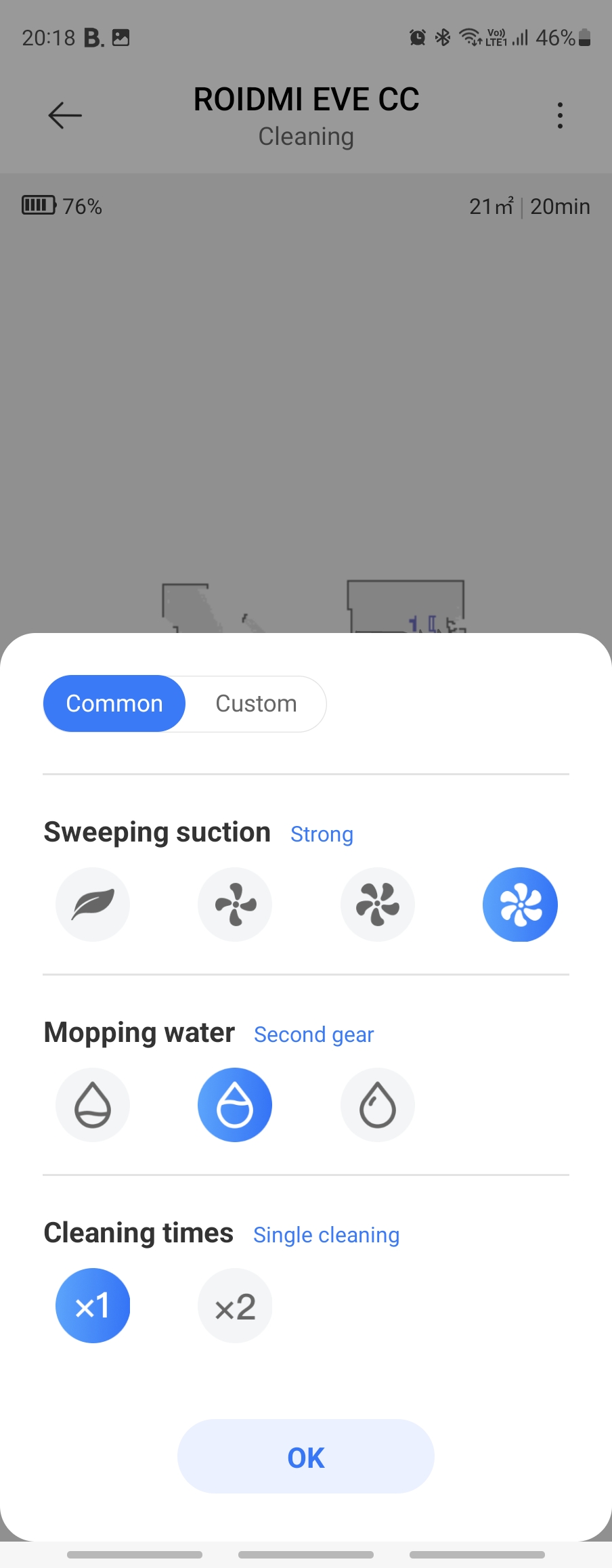Set mopping water to the highest gear
The width and height of the screenshot is (612, 1568).
[x=378, y=1104]
